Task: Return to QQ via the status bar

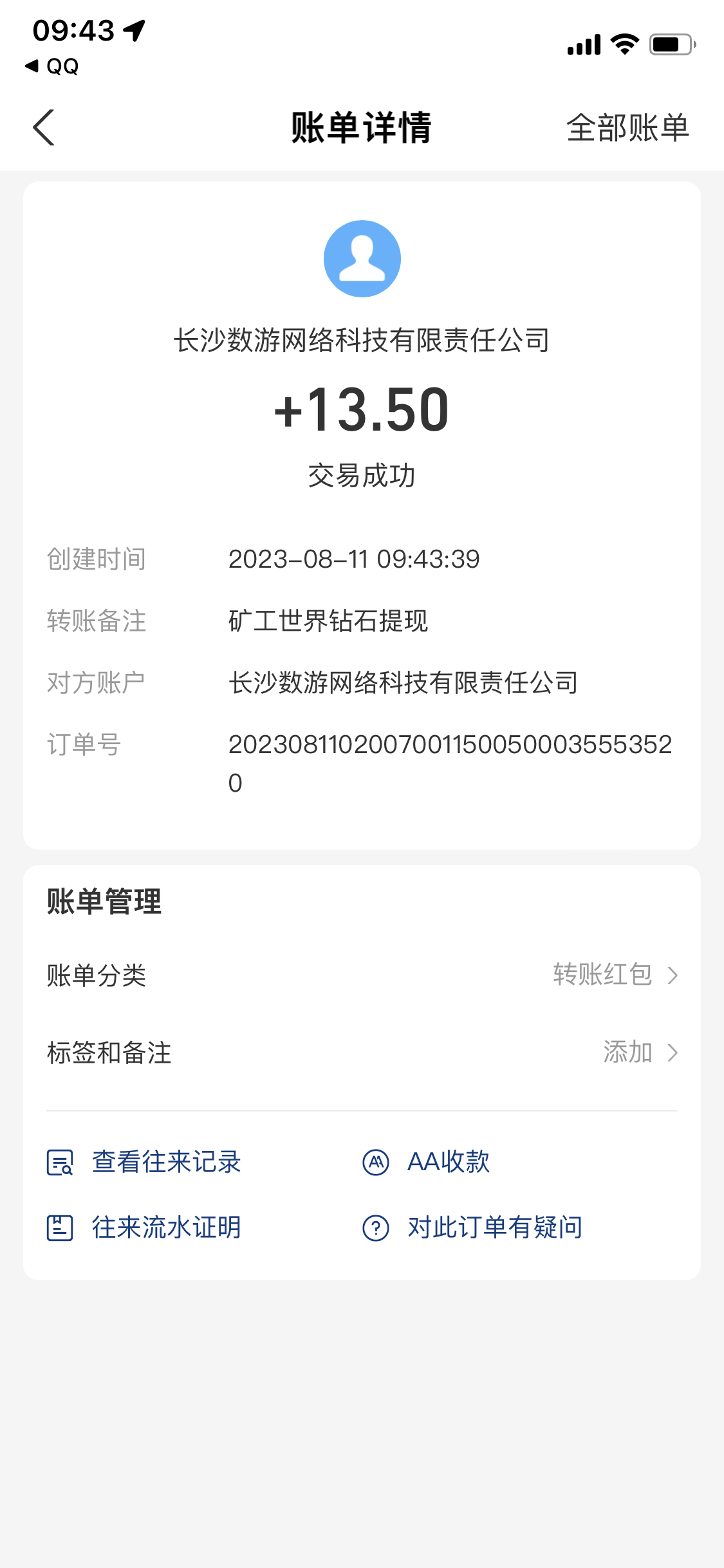Action: [51, 66]
